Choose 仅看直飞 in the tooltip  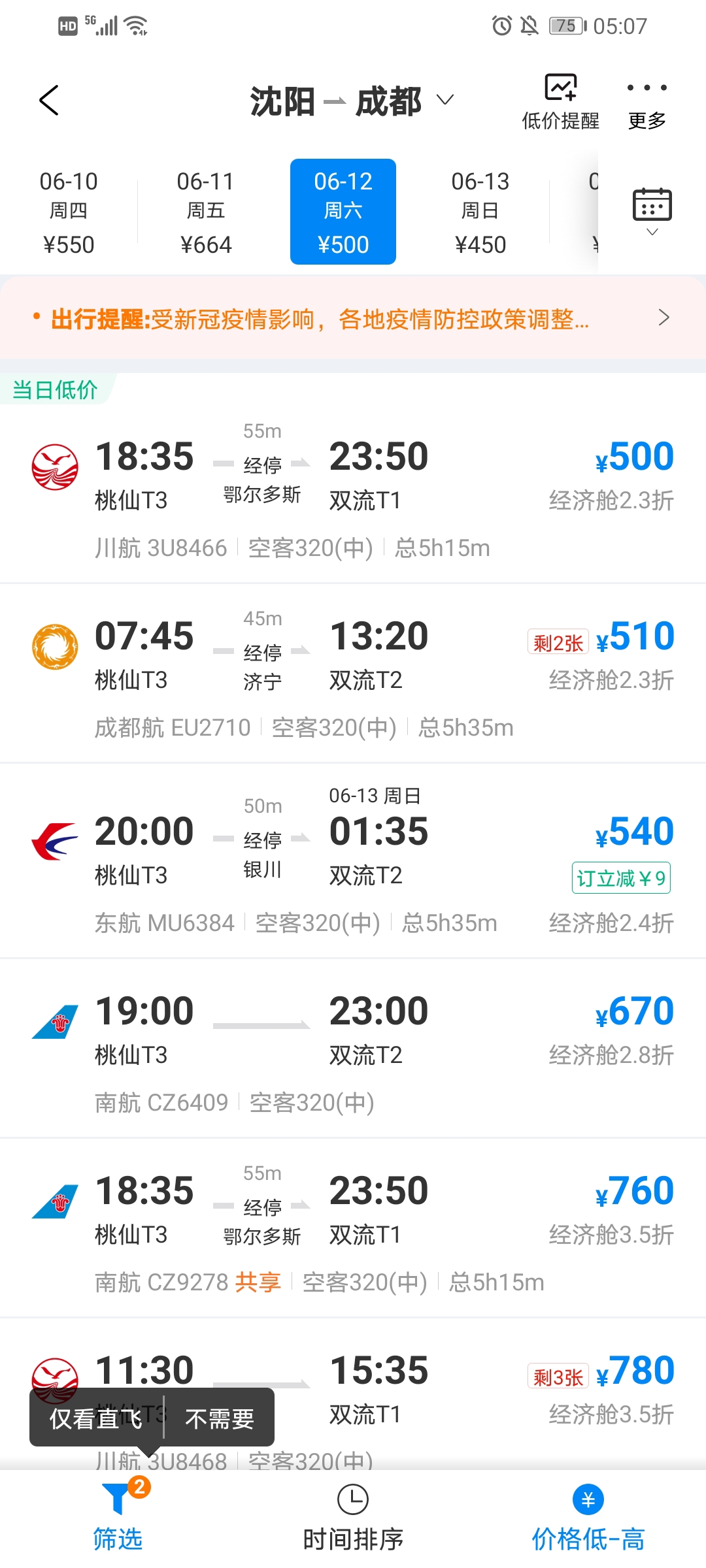click(96, 1418)
